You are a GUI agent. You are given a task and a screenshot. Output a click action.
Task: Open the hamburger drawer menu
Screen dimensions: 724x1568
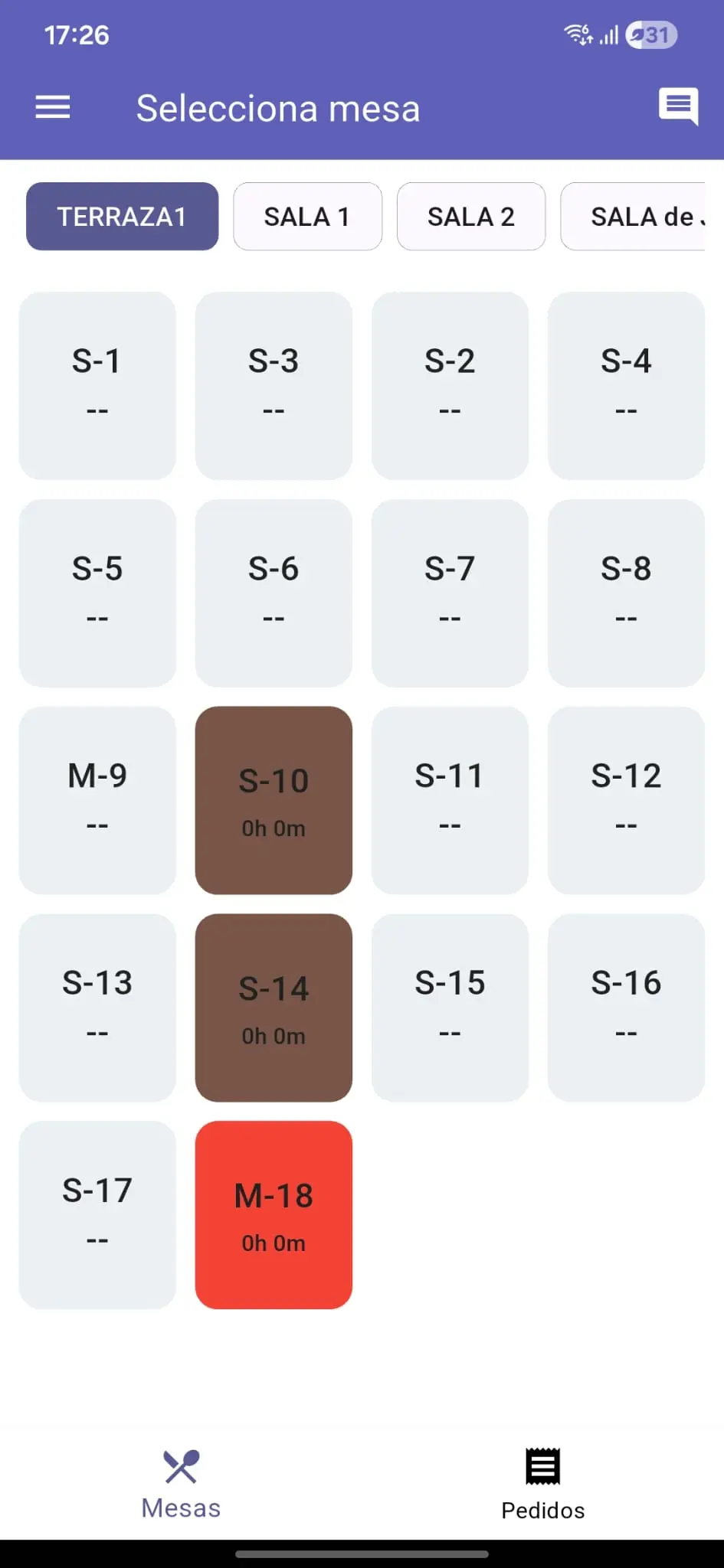(53, 107)
